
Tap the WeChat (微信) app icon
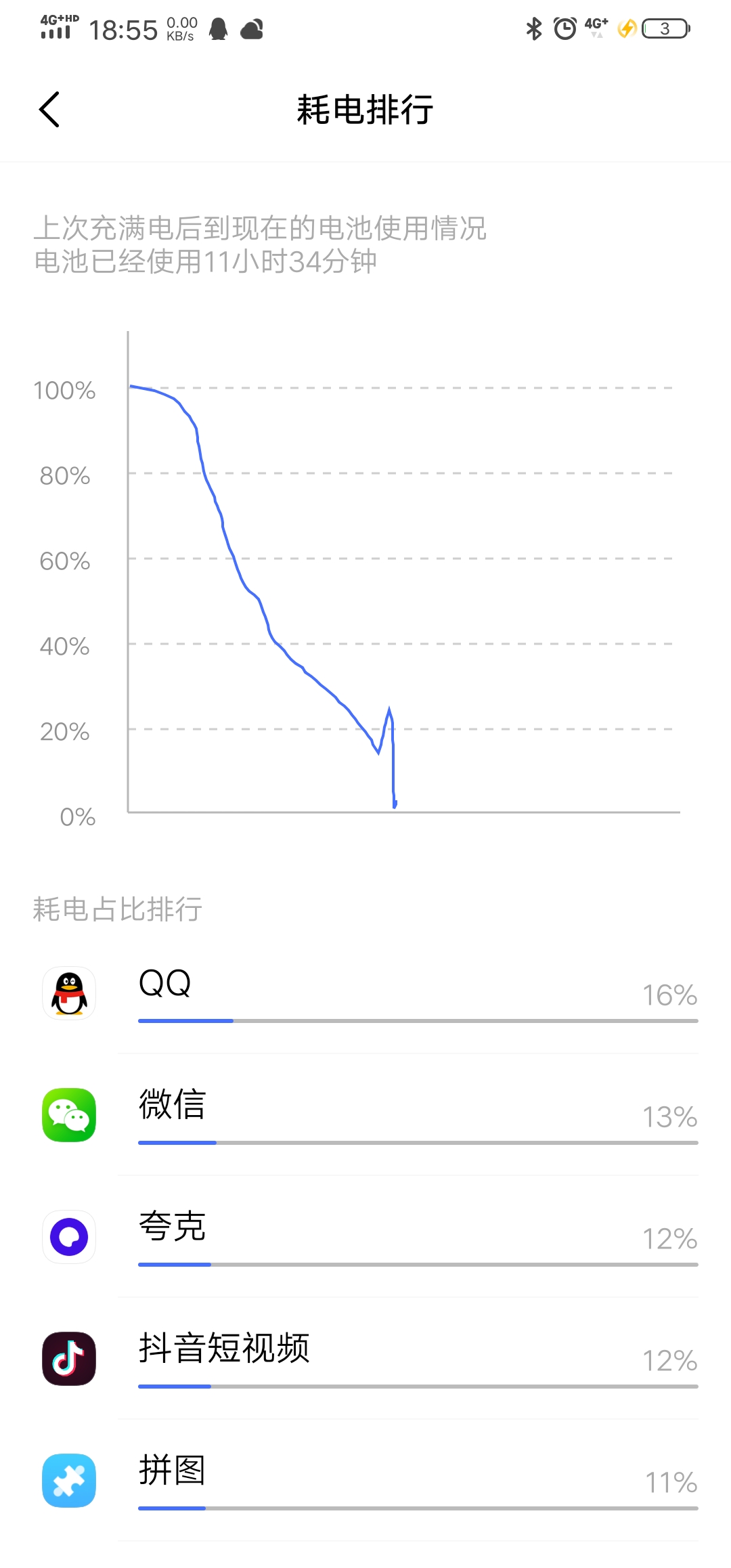tap(68, 1115)
